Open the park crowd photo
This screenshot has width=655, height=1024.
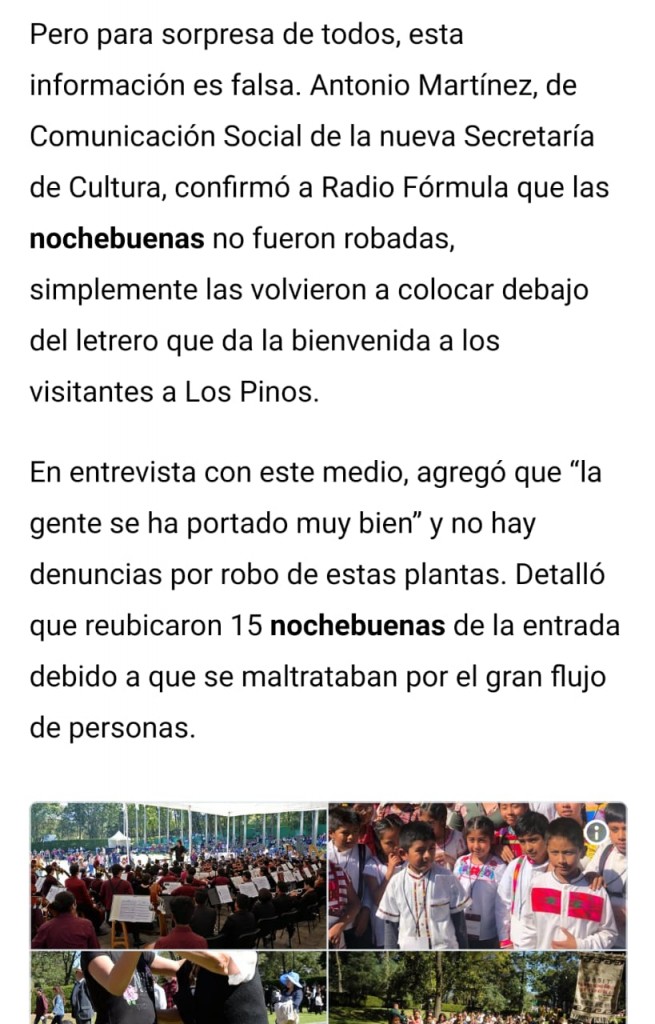pos(477,987)
